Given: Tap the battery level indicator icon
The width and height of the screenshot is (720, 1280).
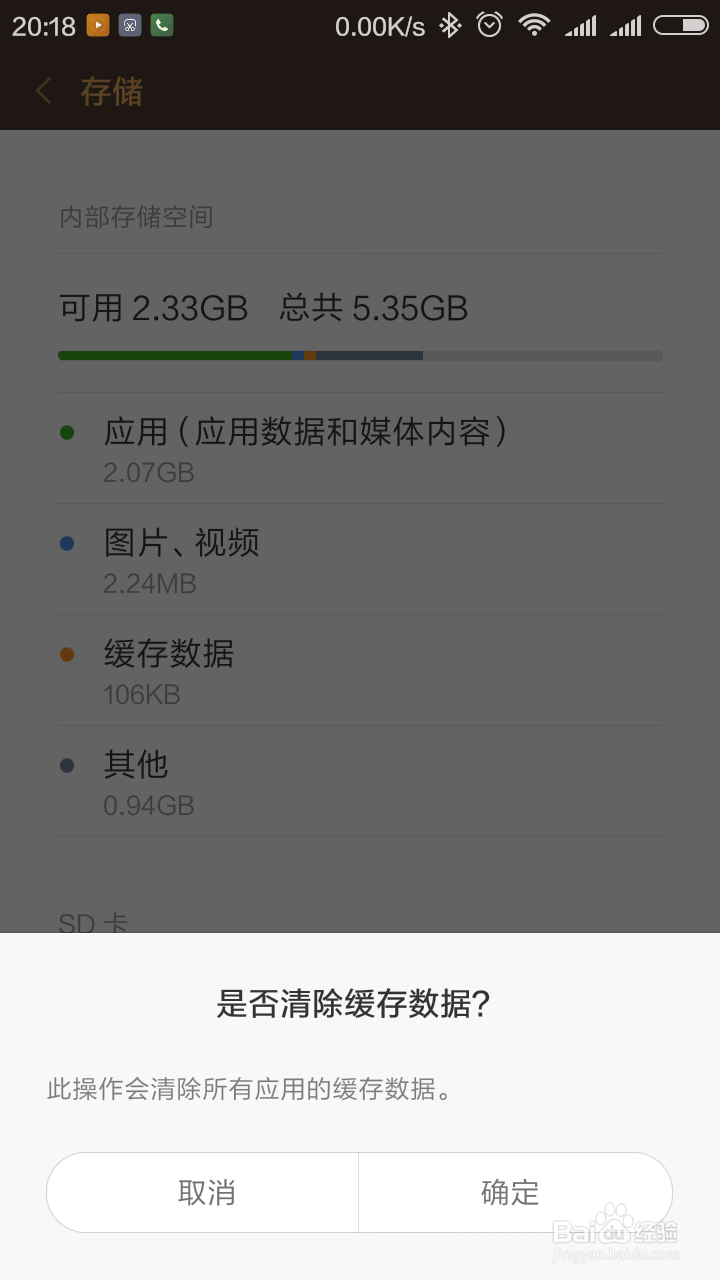Looking at the screenshot, I should [681, 25].
